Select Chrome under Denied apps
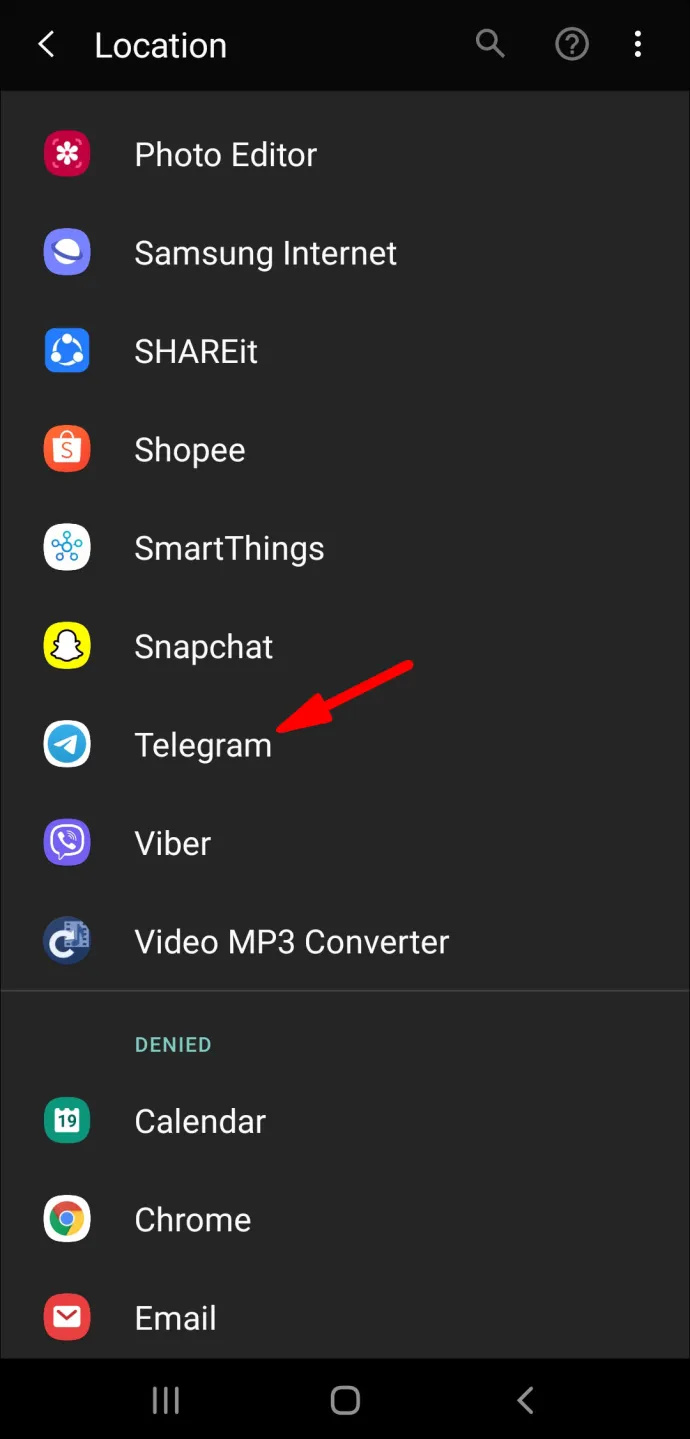This screenshot has height=1439, width=690. pyautogui.click(x=345, y=1220)
